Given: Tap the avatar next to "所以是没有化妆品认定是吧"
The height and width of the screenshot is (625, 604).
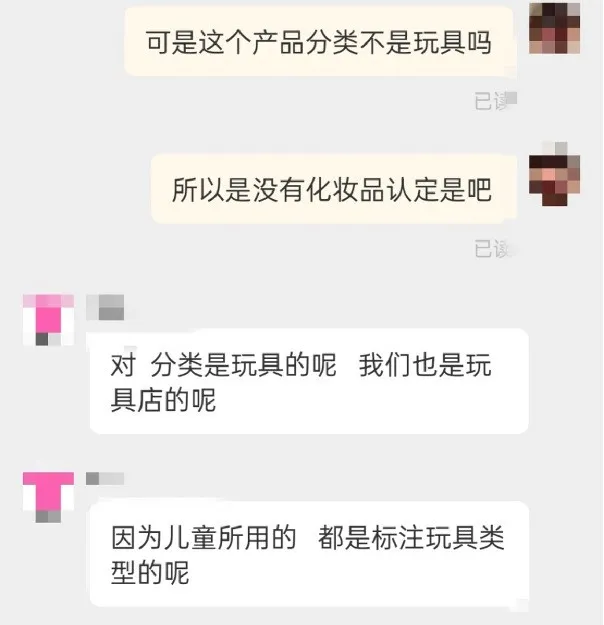Looking at the screenshot, I should [554, 174].
